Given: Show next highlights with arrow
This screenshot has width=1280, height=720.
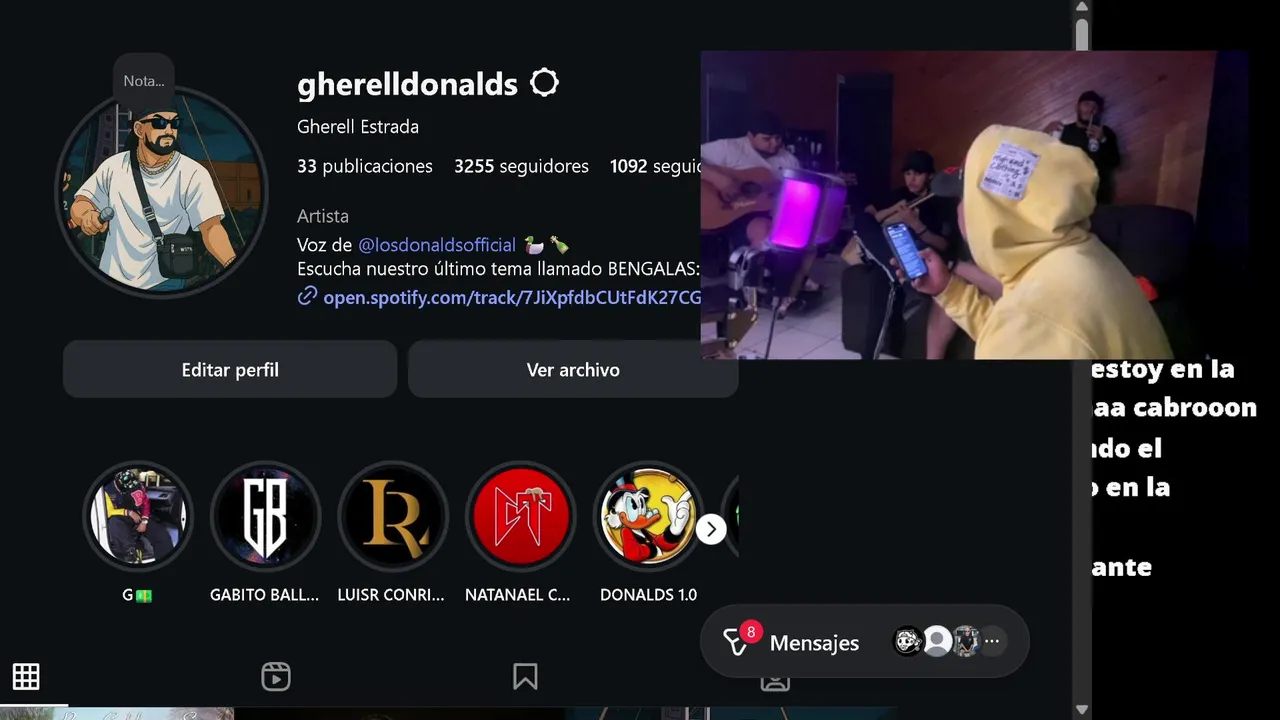Looking at the screenshot, I should (711, 529).
